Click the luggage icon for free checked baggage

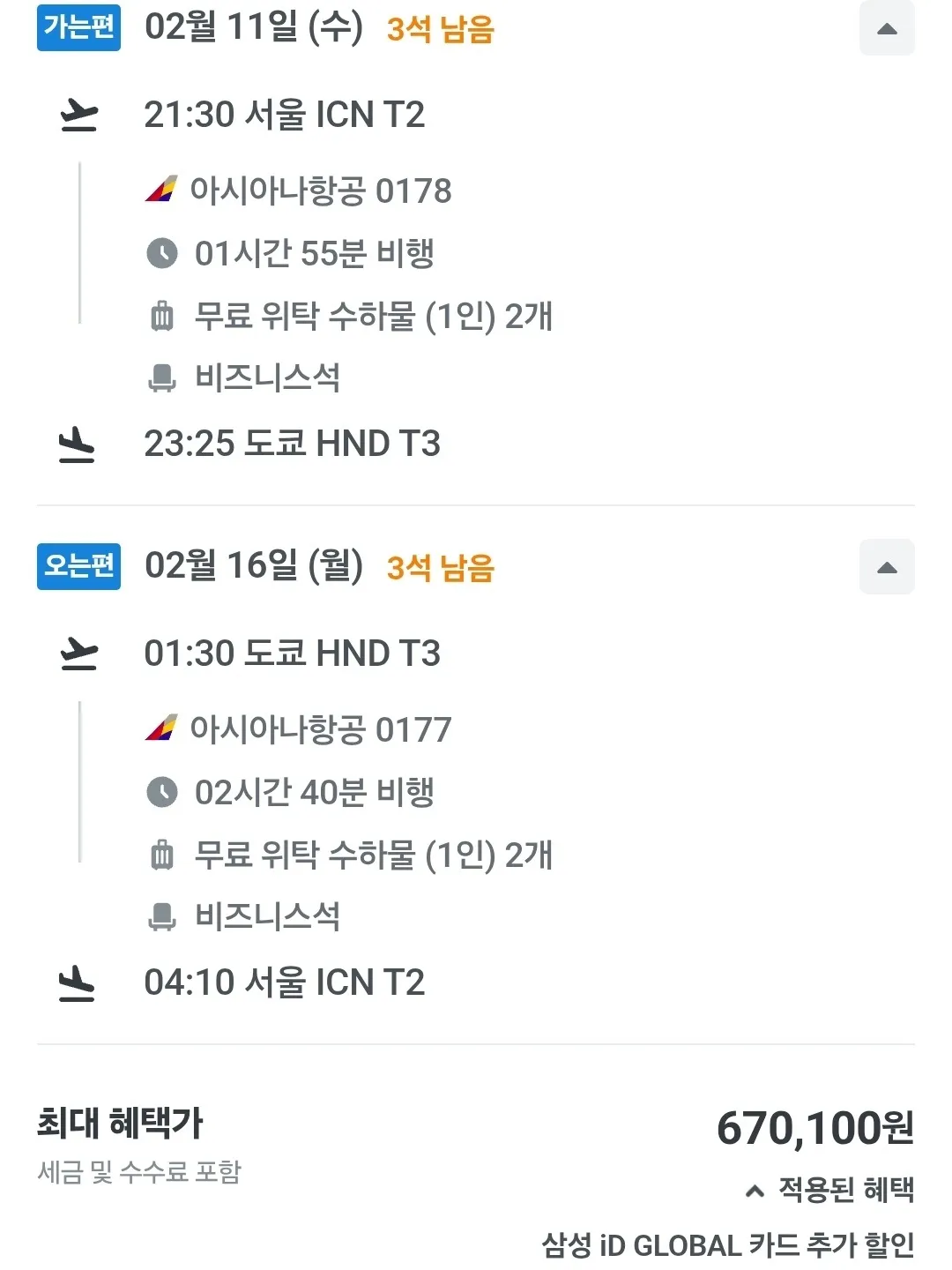click(162, 317)
